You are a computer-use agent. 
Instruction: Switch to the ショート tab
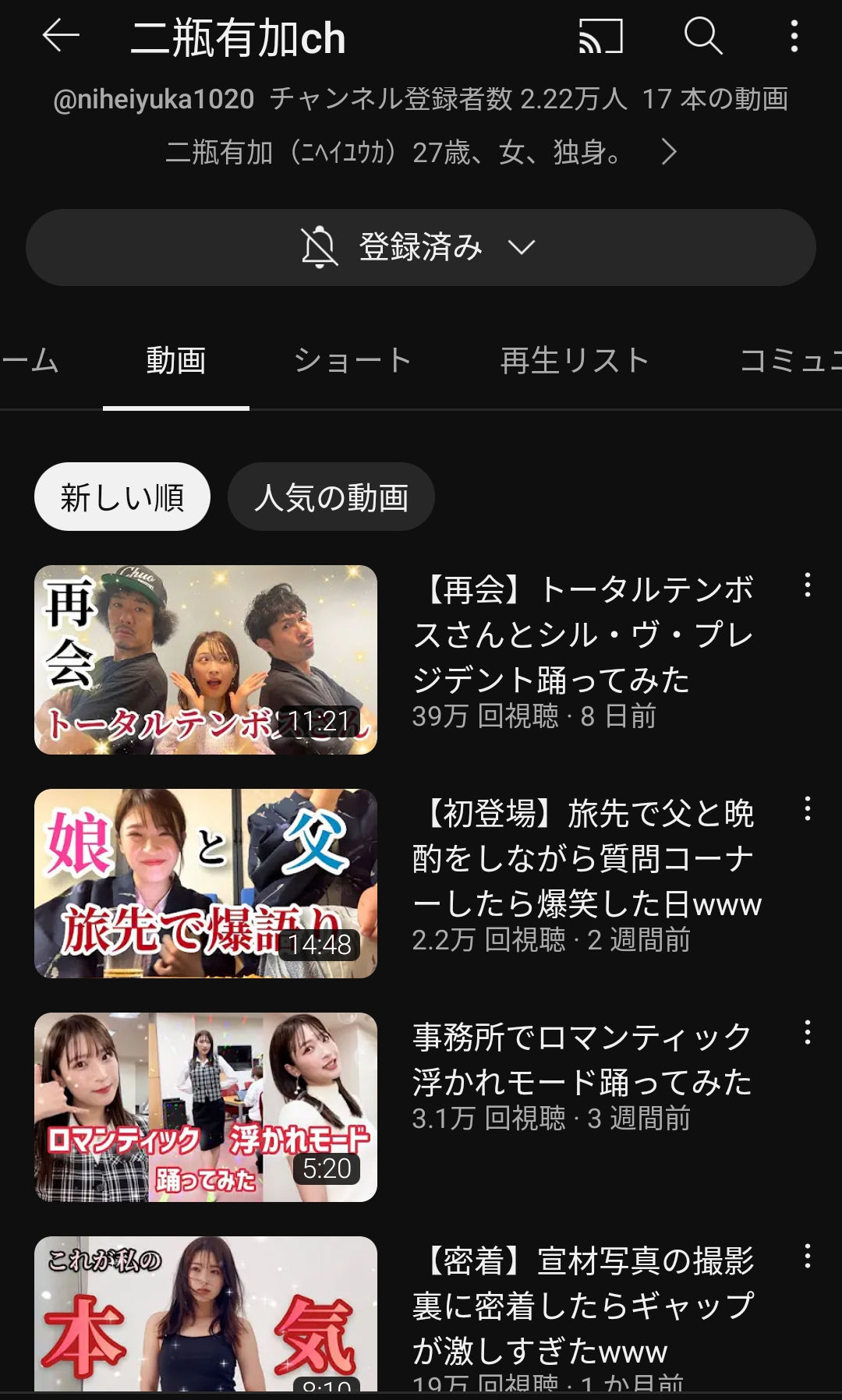(352, 361)
